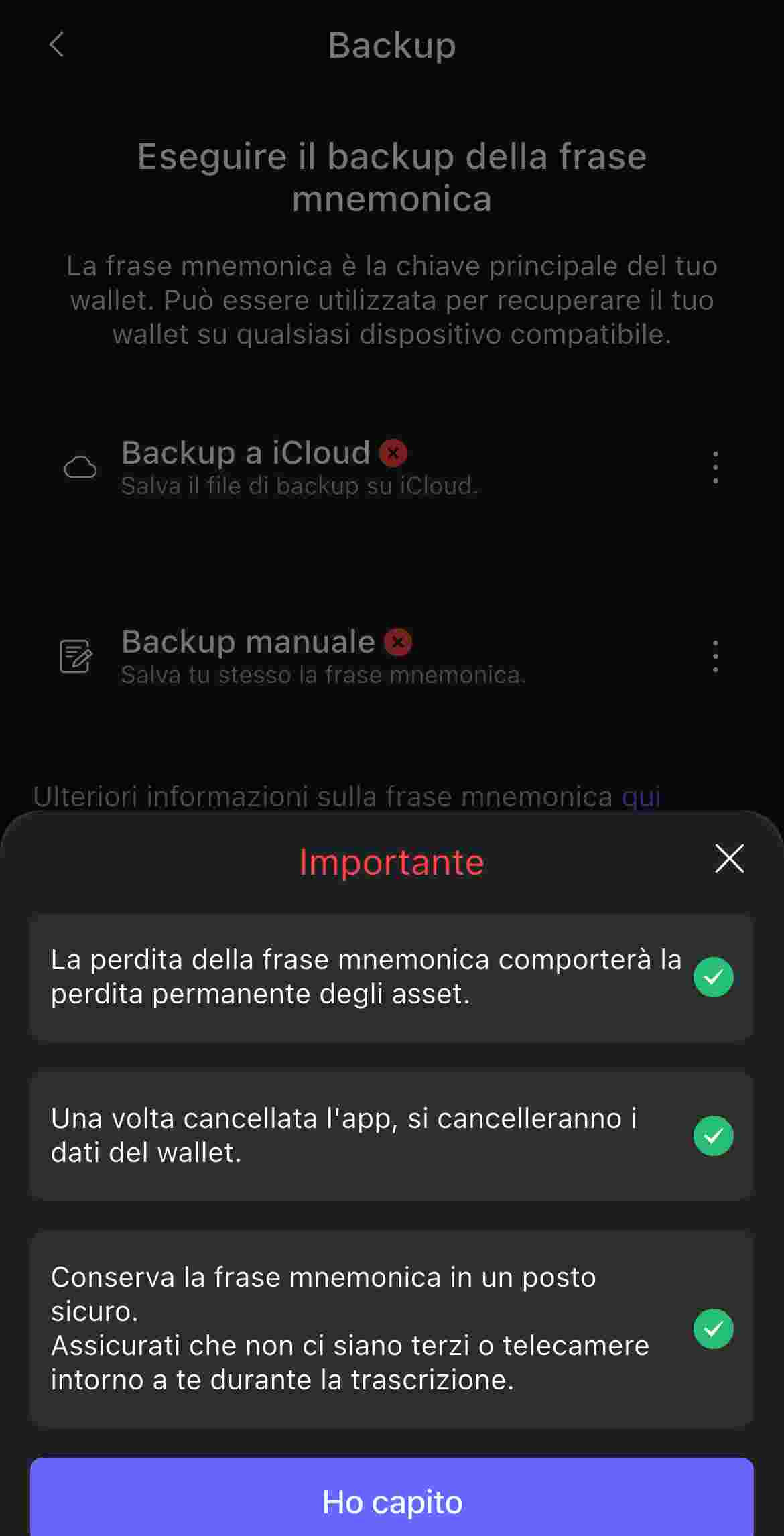Select the Backup a iCloud row
The height and width of the screenshot is (1536, 784).
302,467
